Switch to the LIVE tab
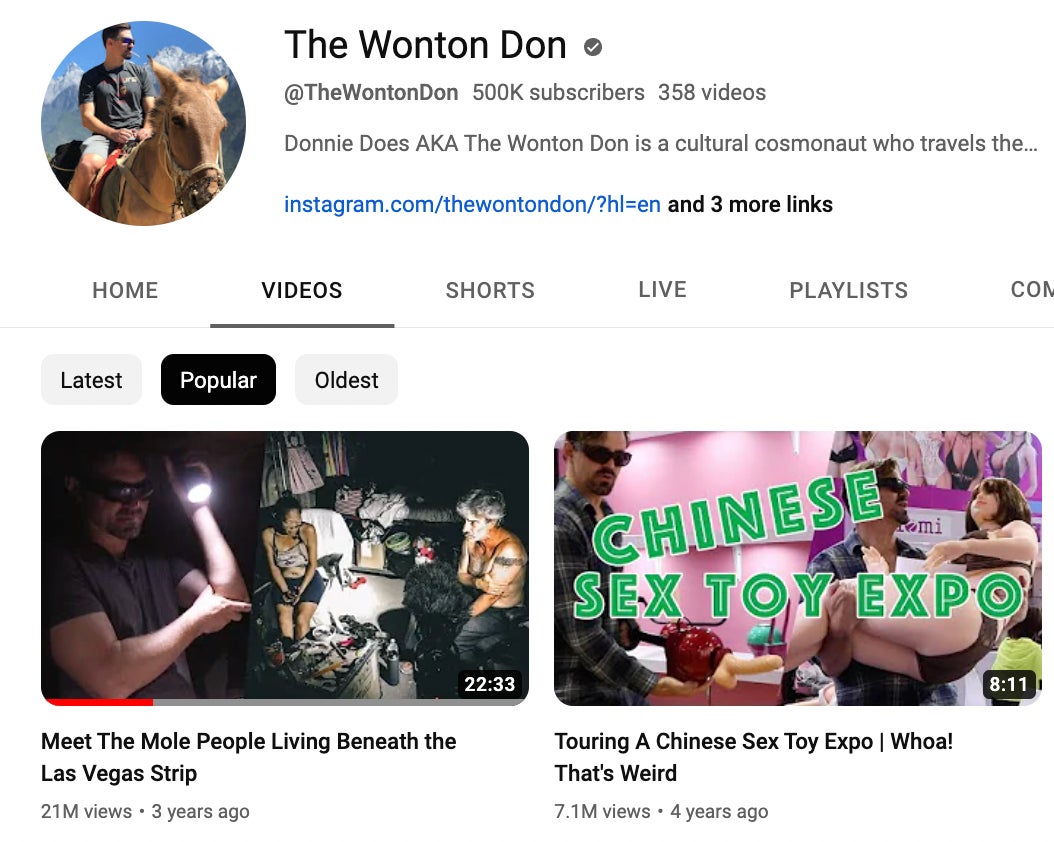 tap(662, 290)
